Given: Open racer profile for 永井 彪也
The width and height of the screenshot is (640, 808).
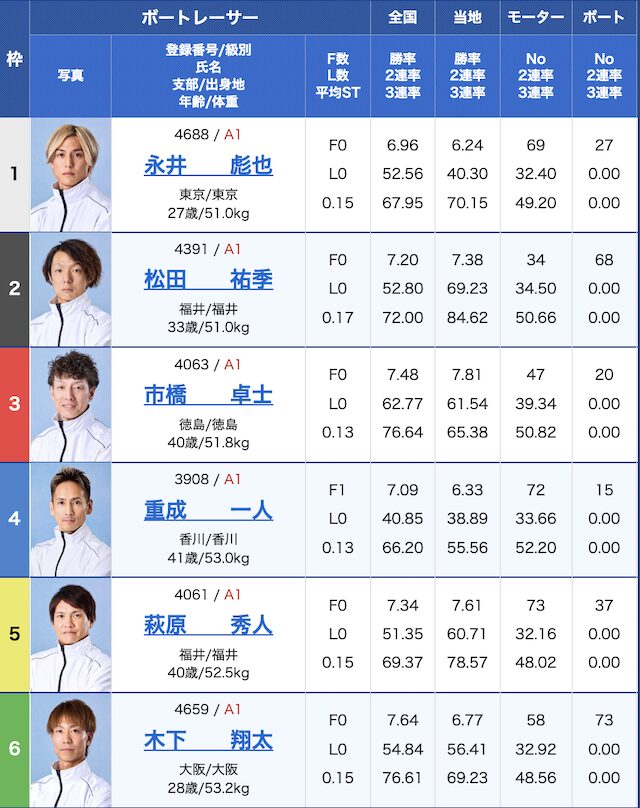Looking at the screenshot, I should pos(208,166).
